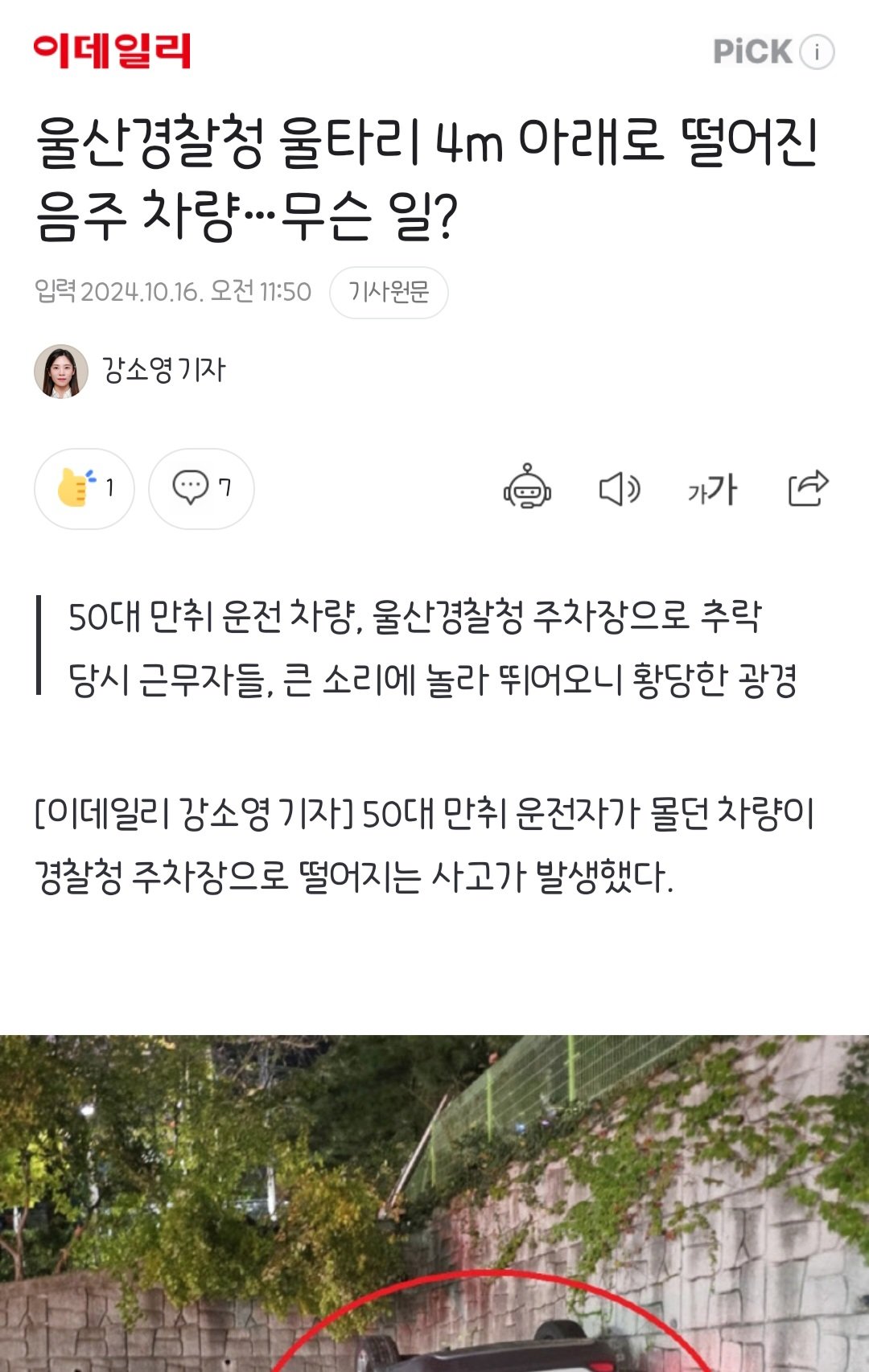Open the AI robot summary icon
Viewport: 869px width, 1372px height.
527,487
